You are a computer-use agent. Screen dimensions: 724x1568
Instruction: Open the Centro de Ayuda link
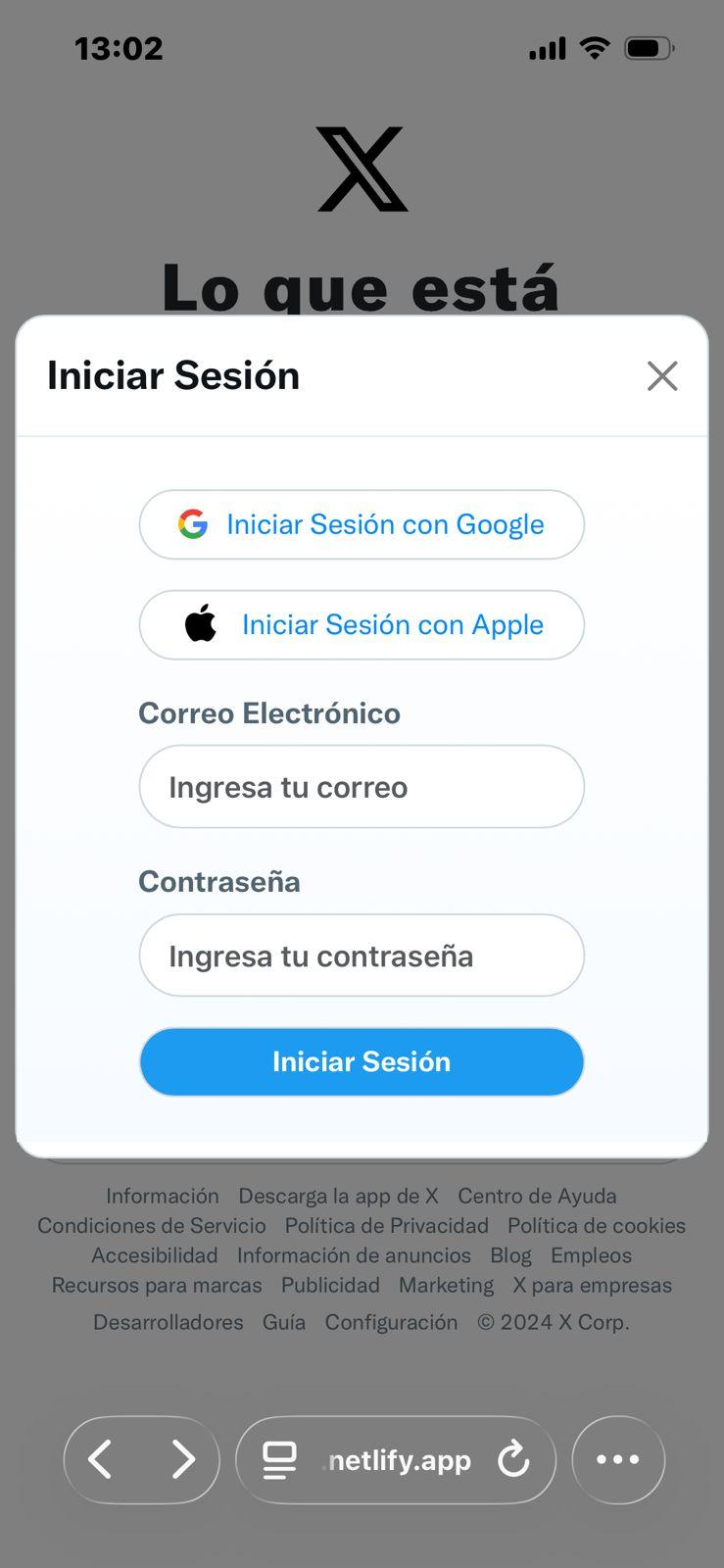[x=537, y=1196]
